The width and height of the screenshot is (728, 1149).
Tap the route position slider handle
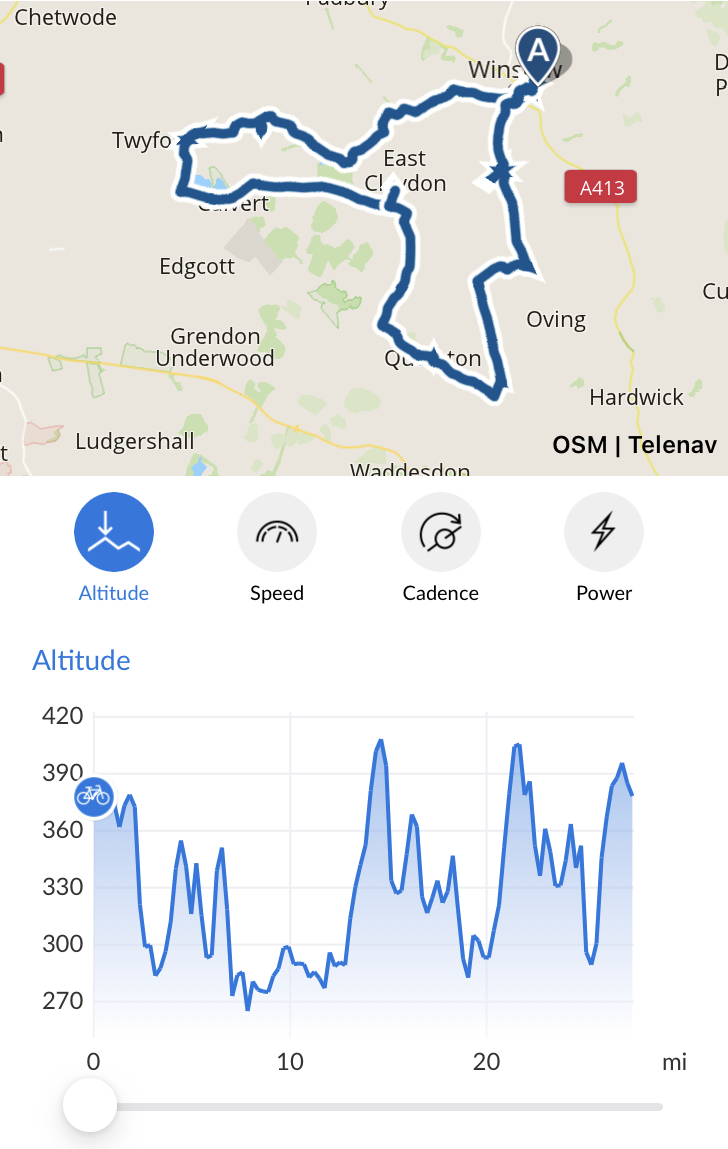[90, 1105]
